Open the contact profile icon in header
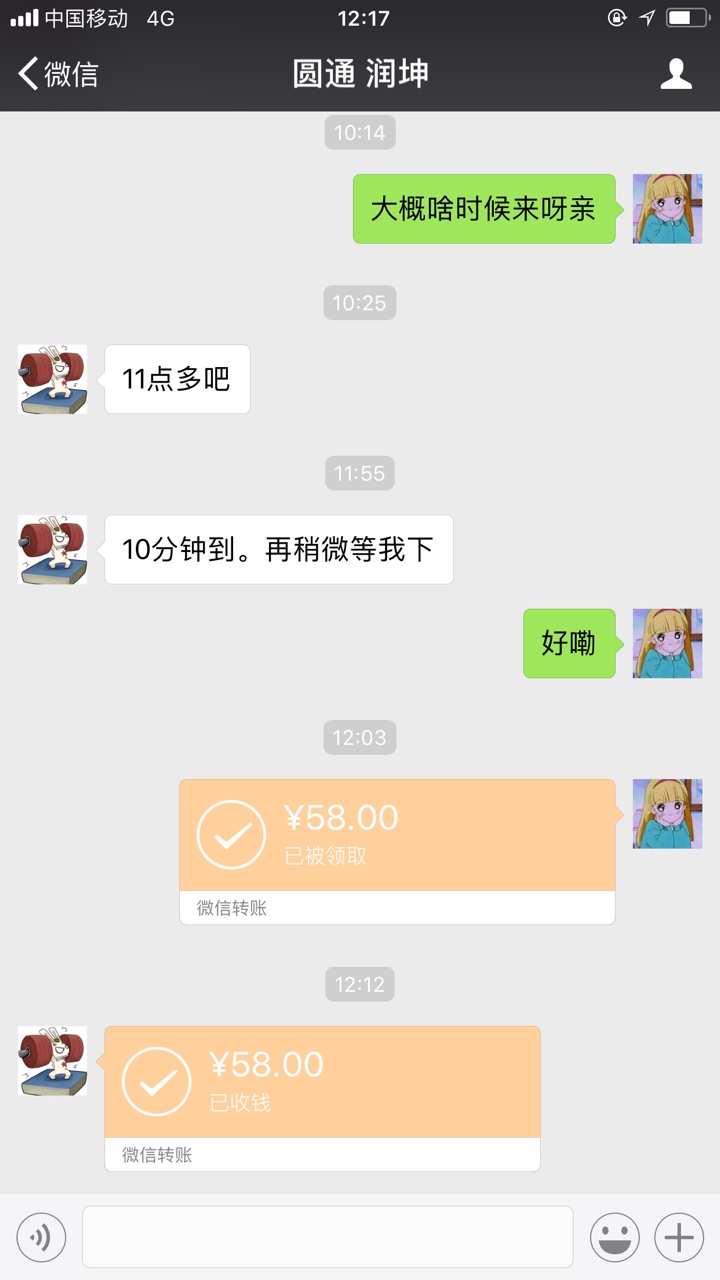 click(x=677, y=74)
